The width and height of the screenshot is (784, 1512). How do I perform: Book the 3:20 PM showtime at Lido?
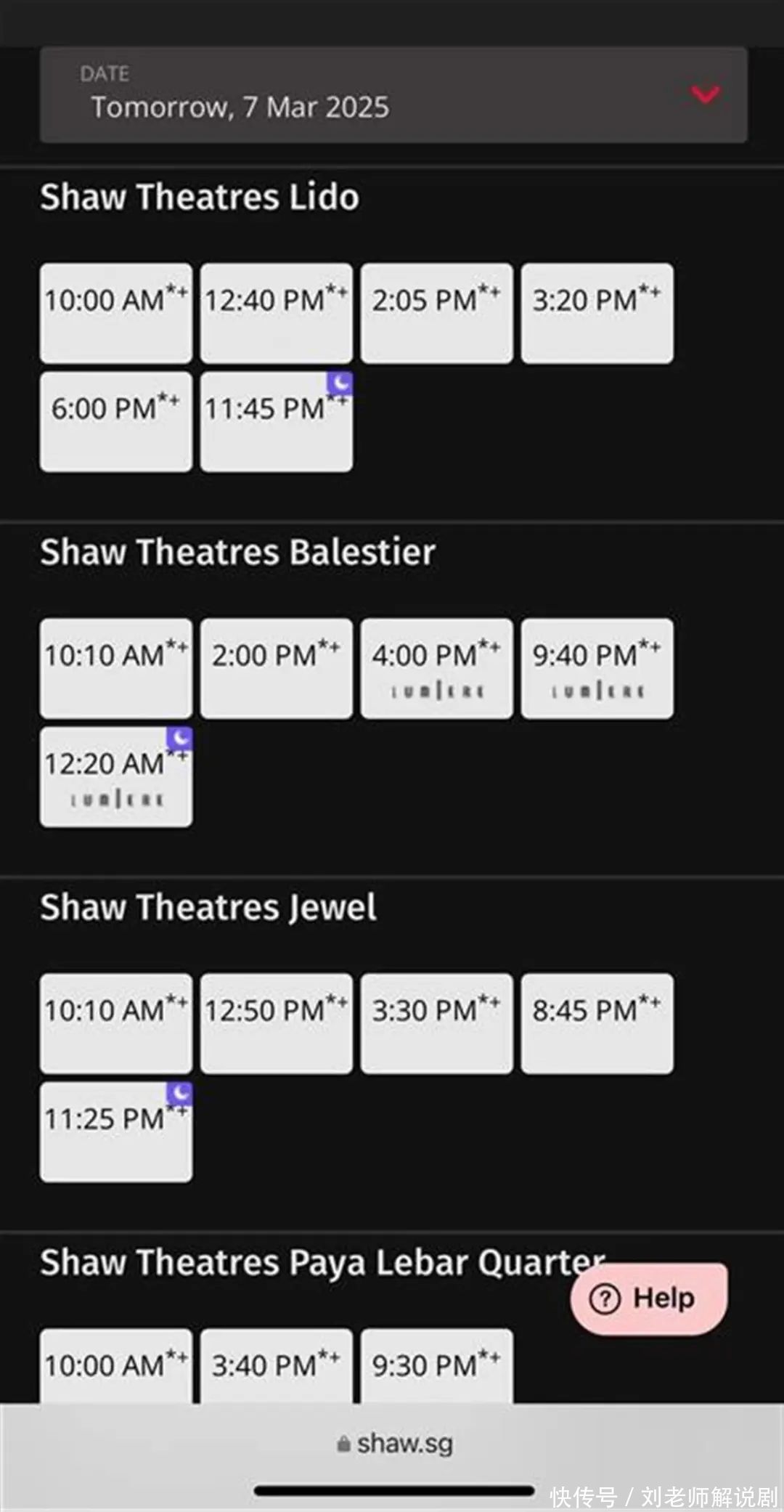597,313
